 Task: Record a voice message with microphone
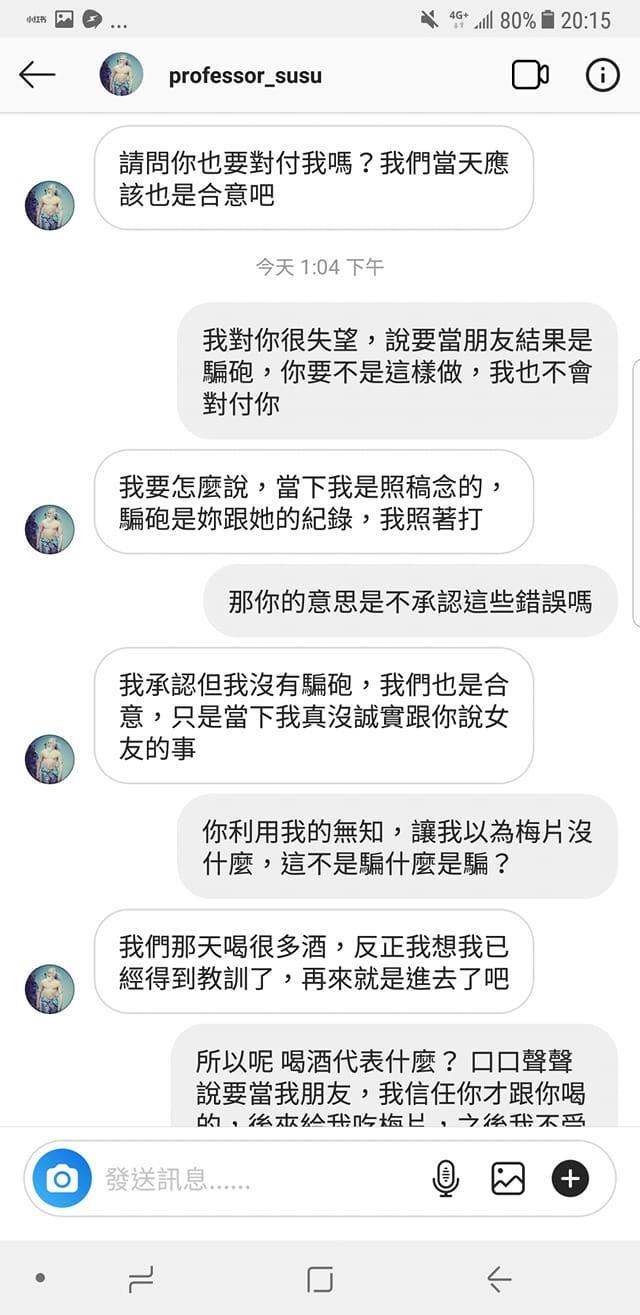coord(445,1179)
